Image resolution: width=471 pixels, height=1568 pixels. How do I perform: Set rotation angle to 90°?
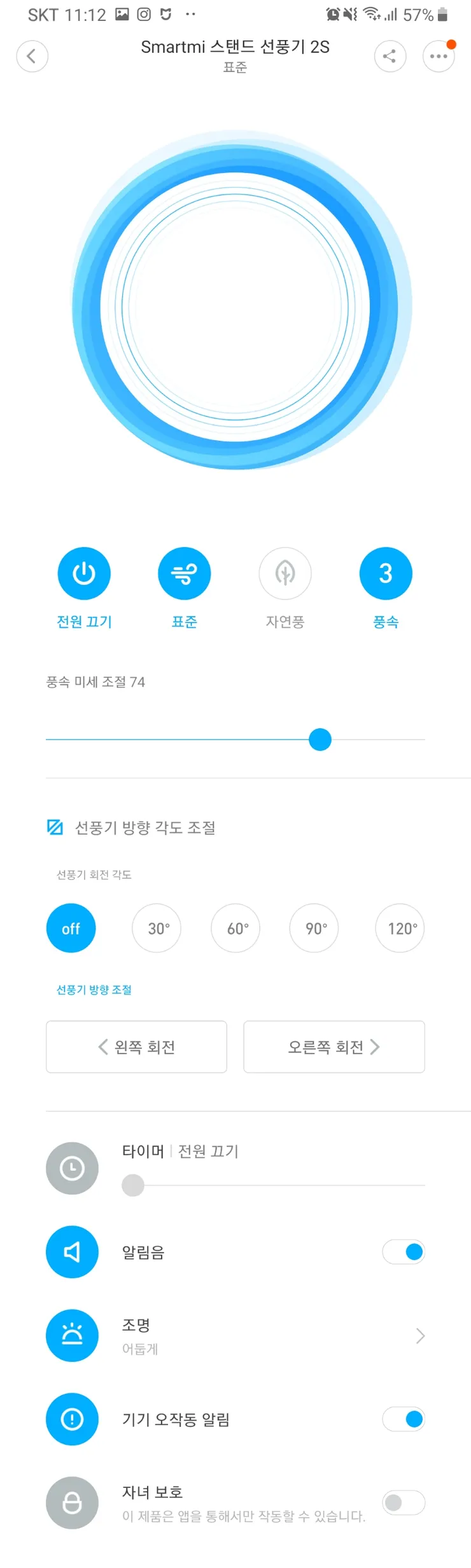pyautogui.click(x=314, y=928)
